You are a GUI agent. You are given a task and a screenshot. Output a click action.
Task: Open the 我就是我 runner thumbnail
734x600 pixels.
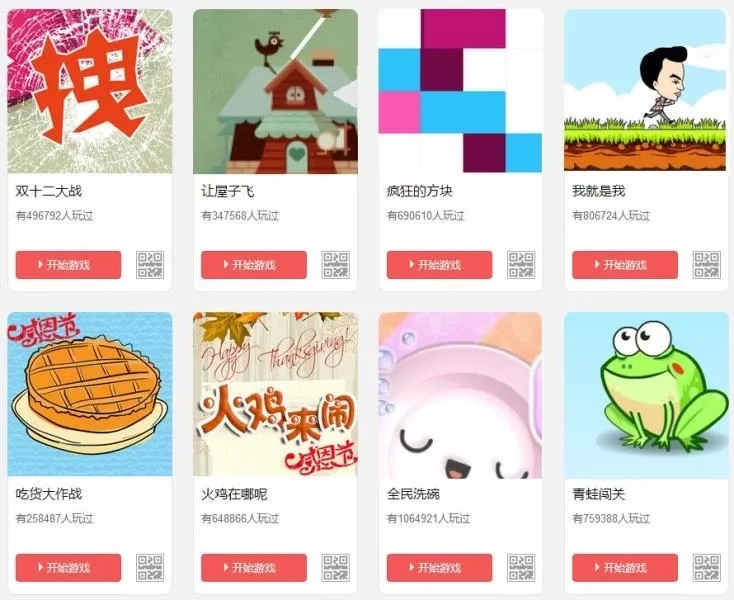coord(645,91)
